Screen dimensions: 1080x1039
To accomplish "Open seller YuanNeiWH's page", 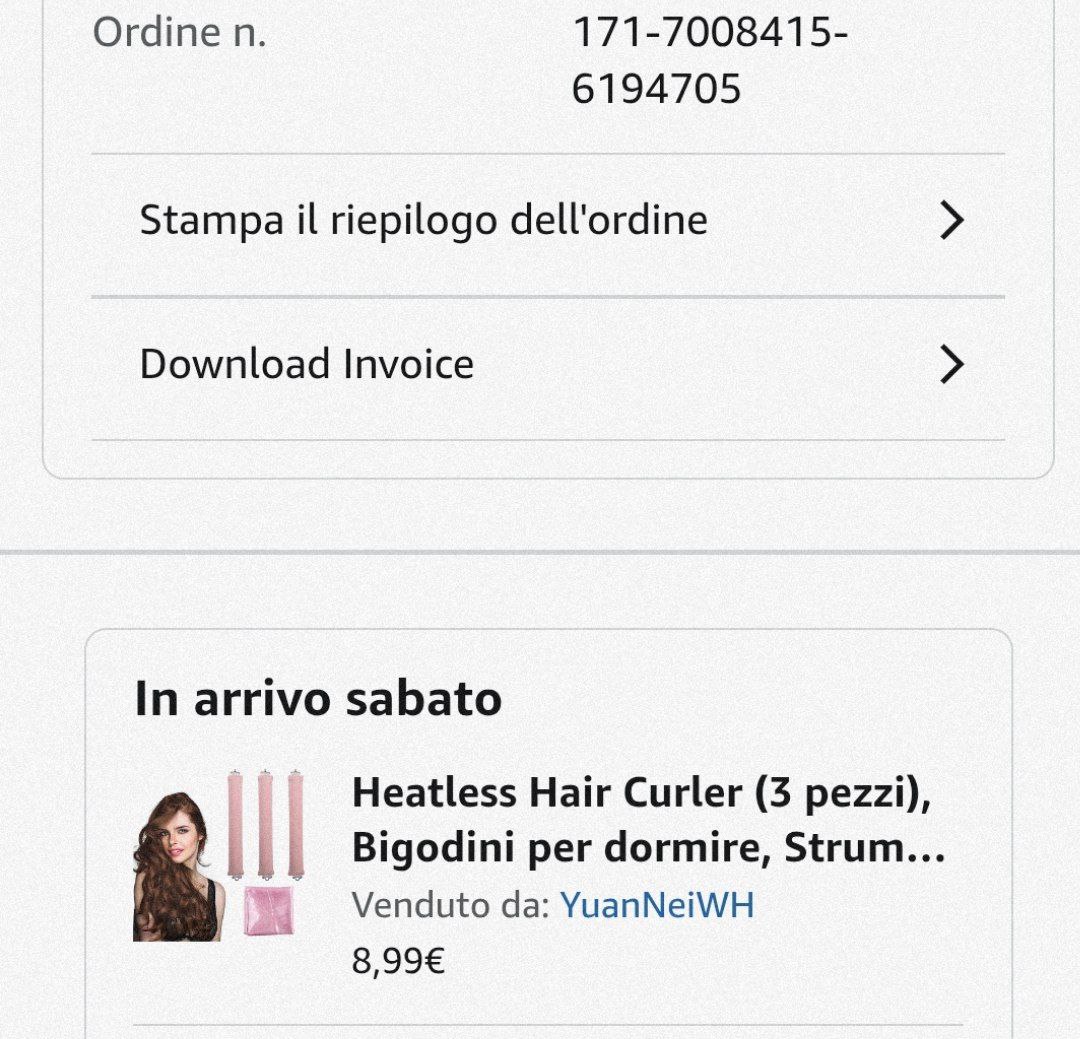I will (x=656, y=906).
